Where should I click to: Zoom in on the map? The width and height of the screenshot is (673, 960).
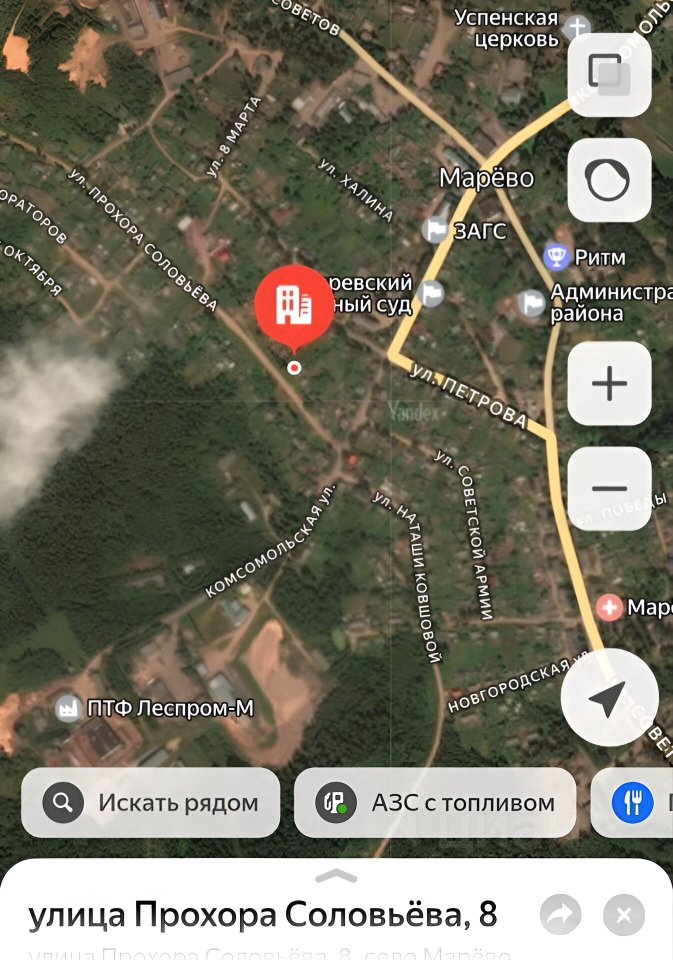[x=609, y=383]
